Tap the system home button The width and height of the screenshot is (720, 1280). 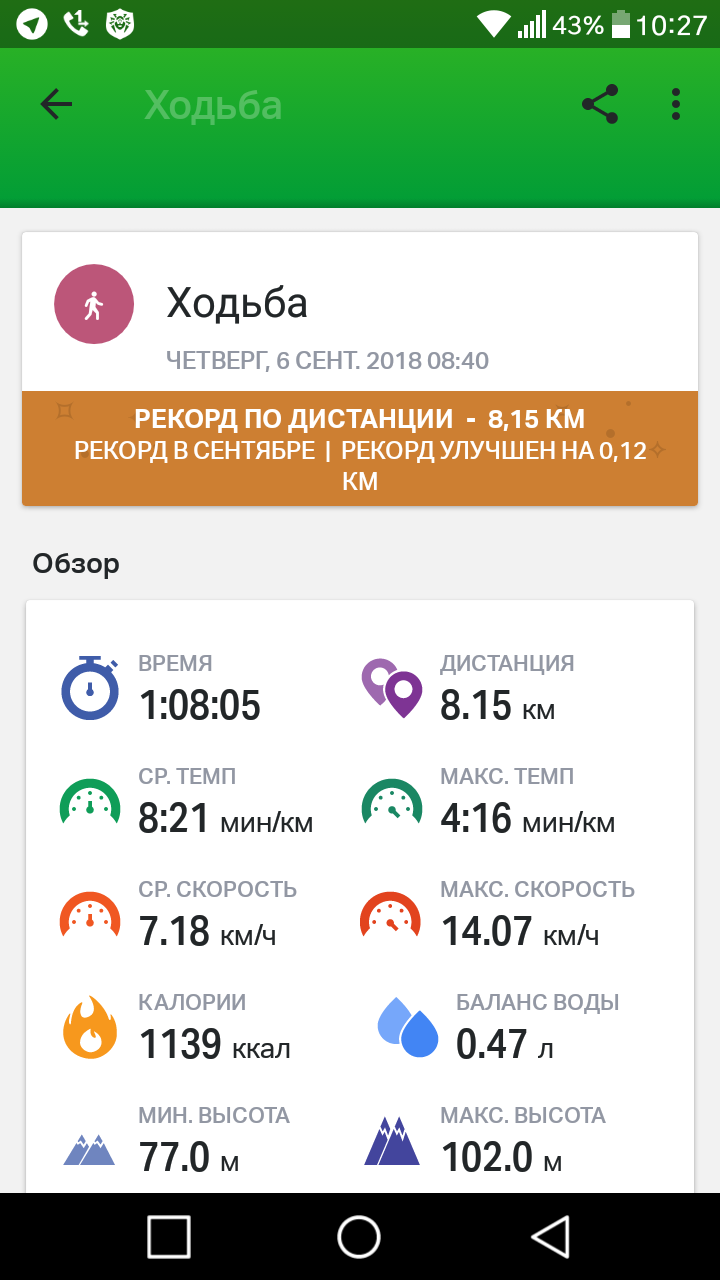(x=359, y=1237)
